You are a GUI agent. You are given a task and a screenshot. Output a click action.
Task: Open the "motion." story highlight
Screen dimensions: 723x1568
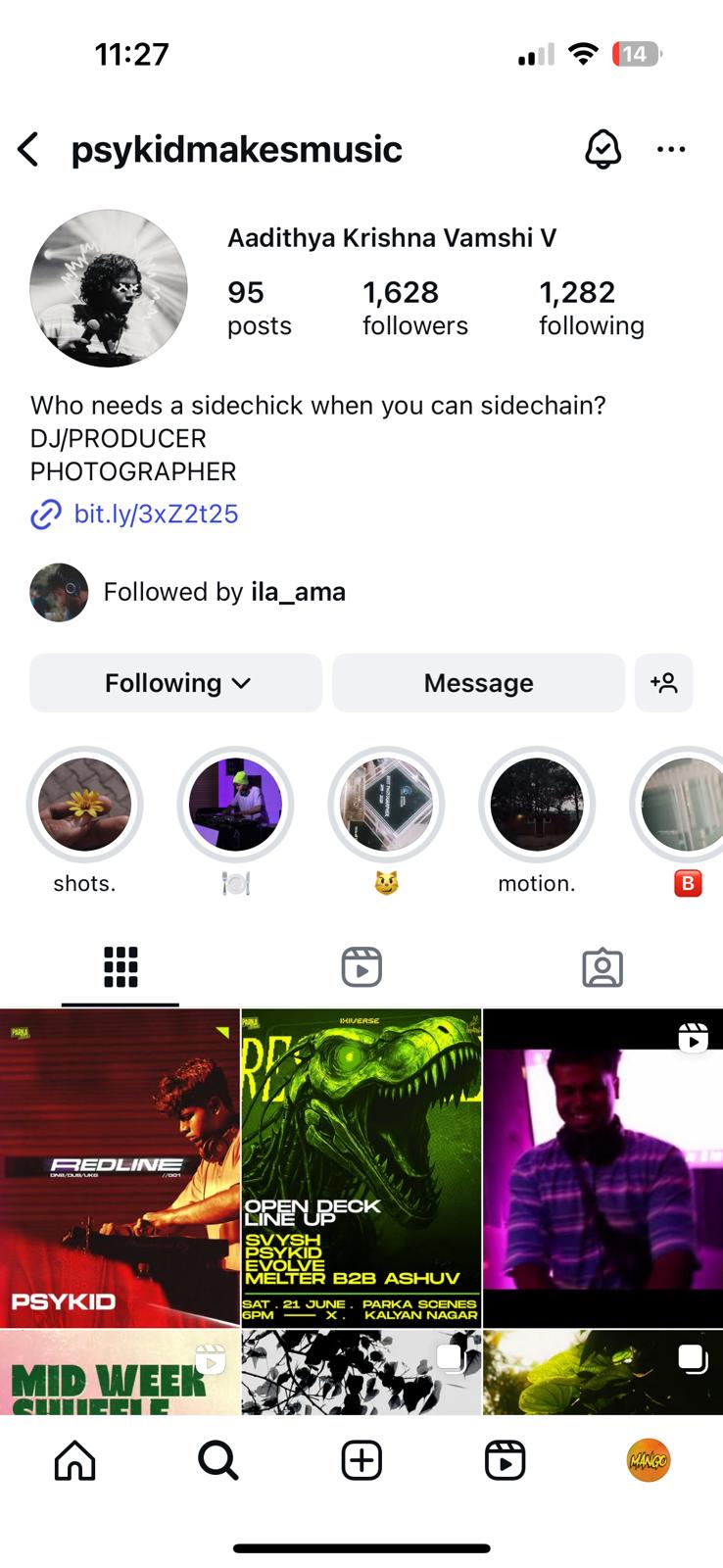click(x=536, y=805)
